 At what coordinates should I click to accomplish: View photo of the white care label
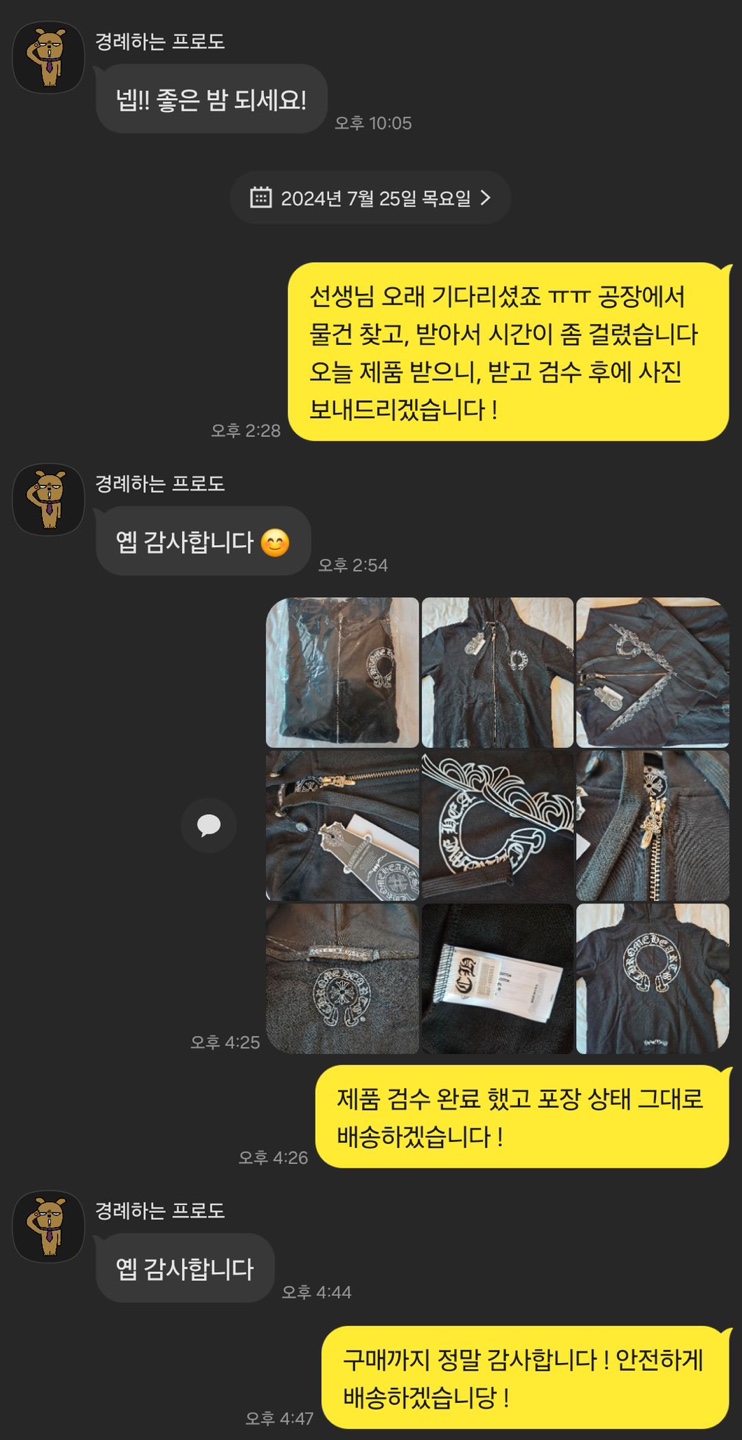coord(497,978)
